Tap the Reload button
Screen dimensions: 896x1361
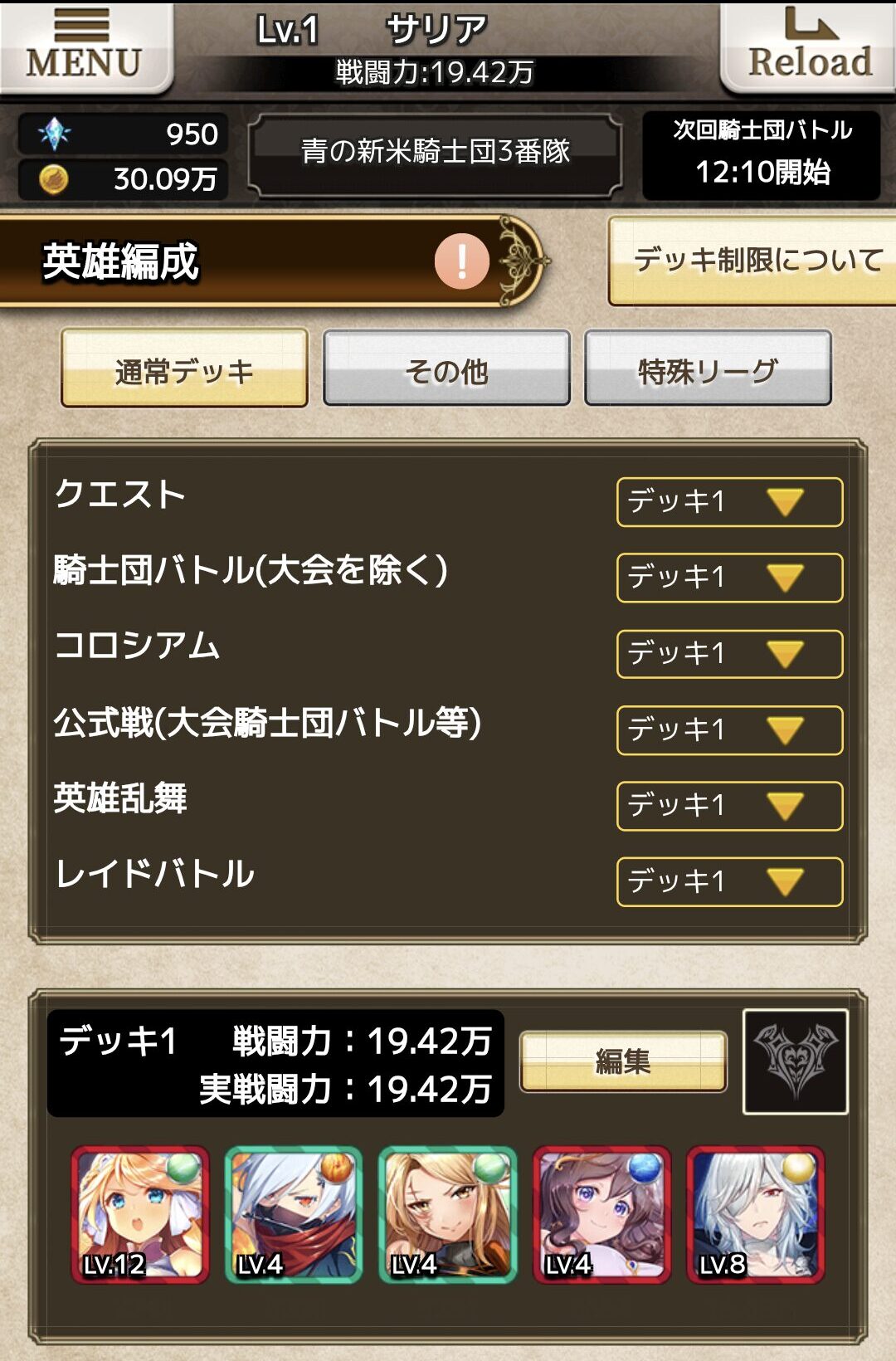[x=809, y=46]
